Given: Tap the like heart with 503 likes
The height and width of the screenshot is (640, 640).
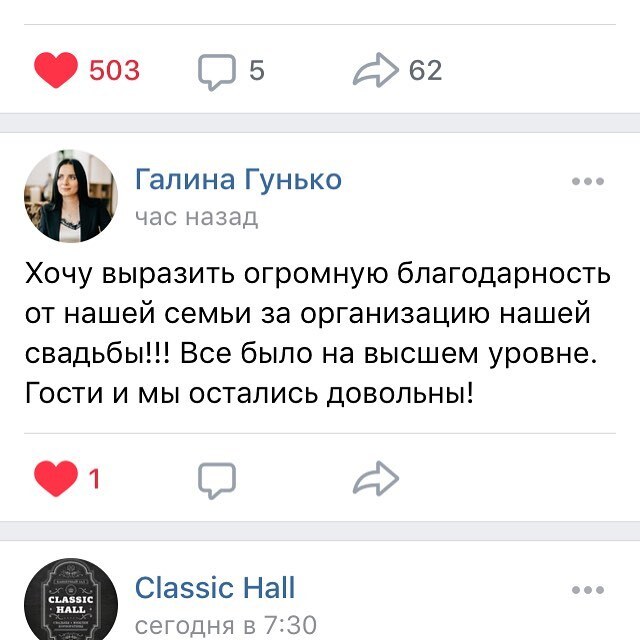Looking at the screenshot, I should [56, 71].
